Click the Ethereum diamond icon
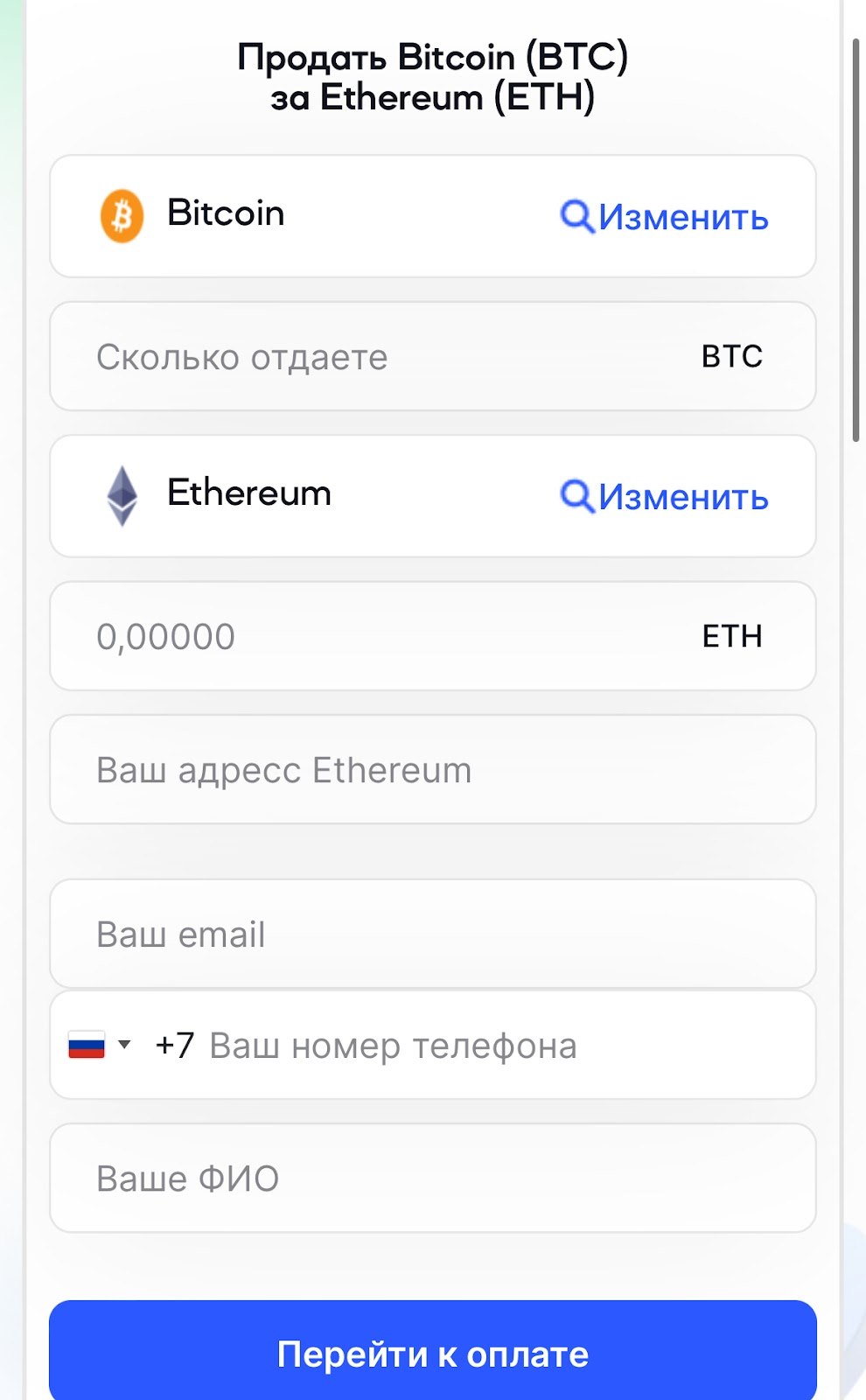This screenshot has height=1400, width=866. 124,494
